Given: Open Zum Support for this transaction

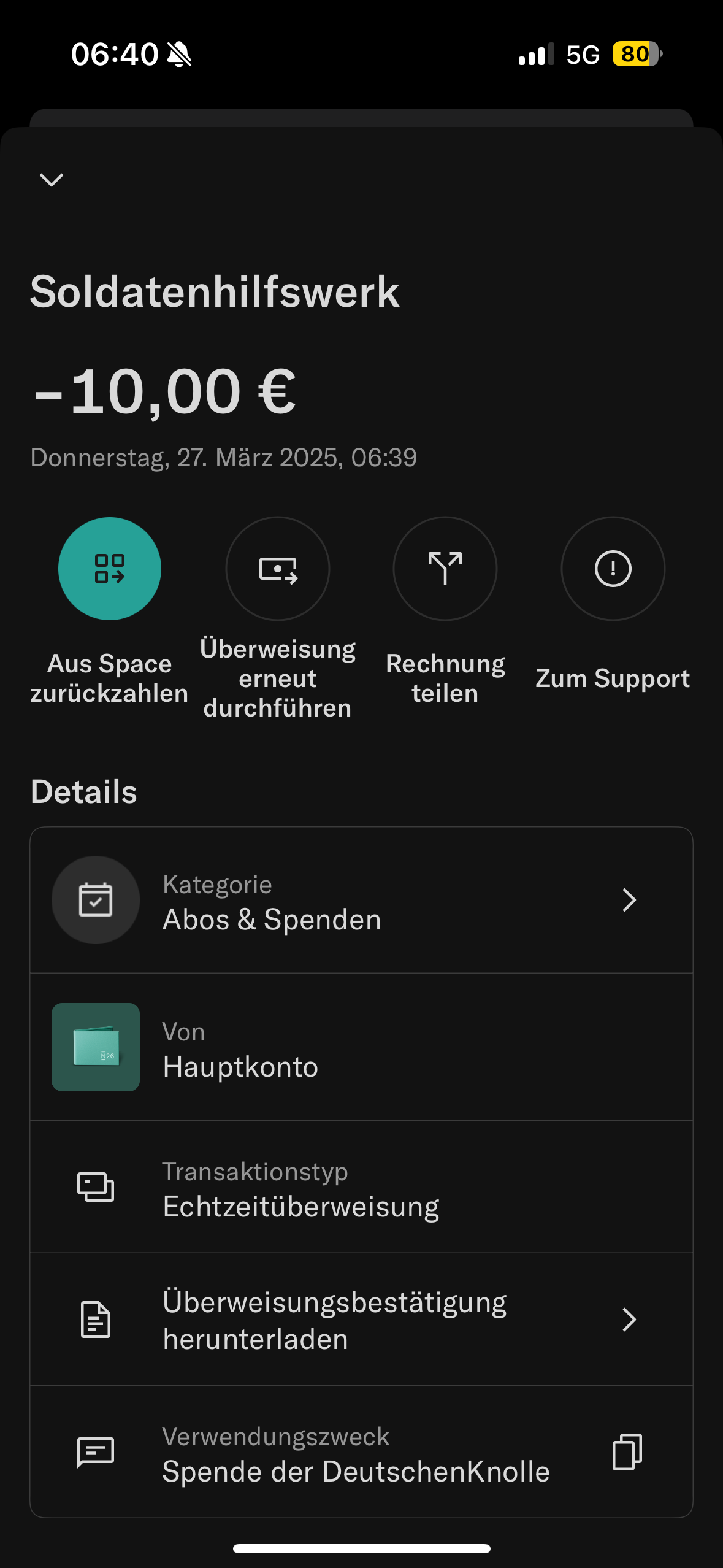Looking at the screenshot, I should point(613,569).
